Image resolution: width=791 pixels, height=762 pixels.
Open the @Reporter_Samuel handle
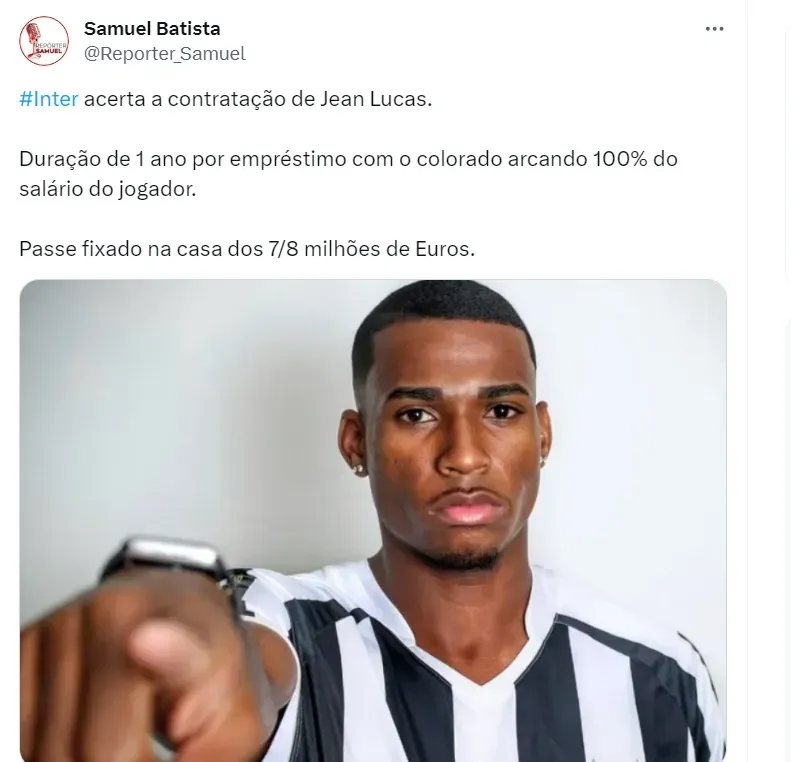[165, 54]
